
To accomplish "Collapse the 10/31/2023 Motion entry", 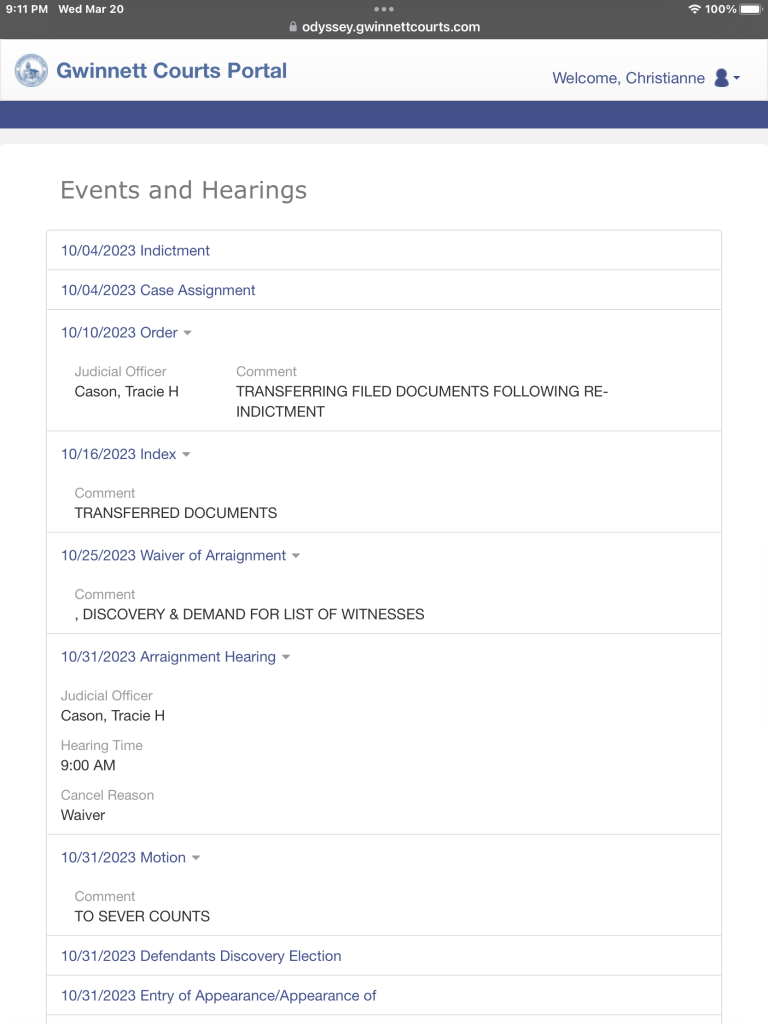I will pos(130,857).
